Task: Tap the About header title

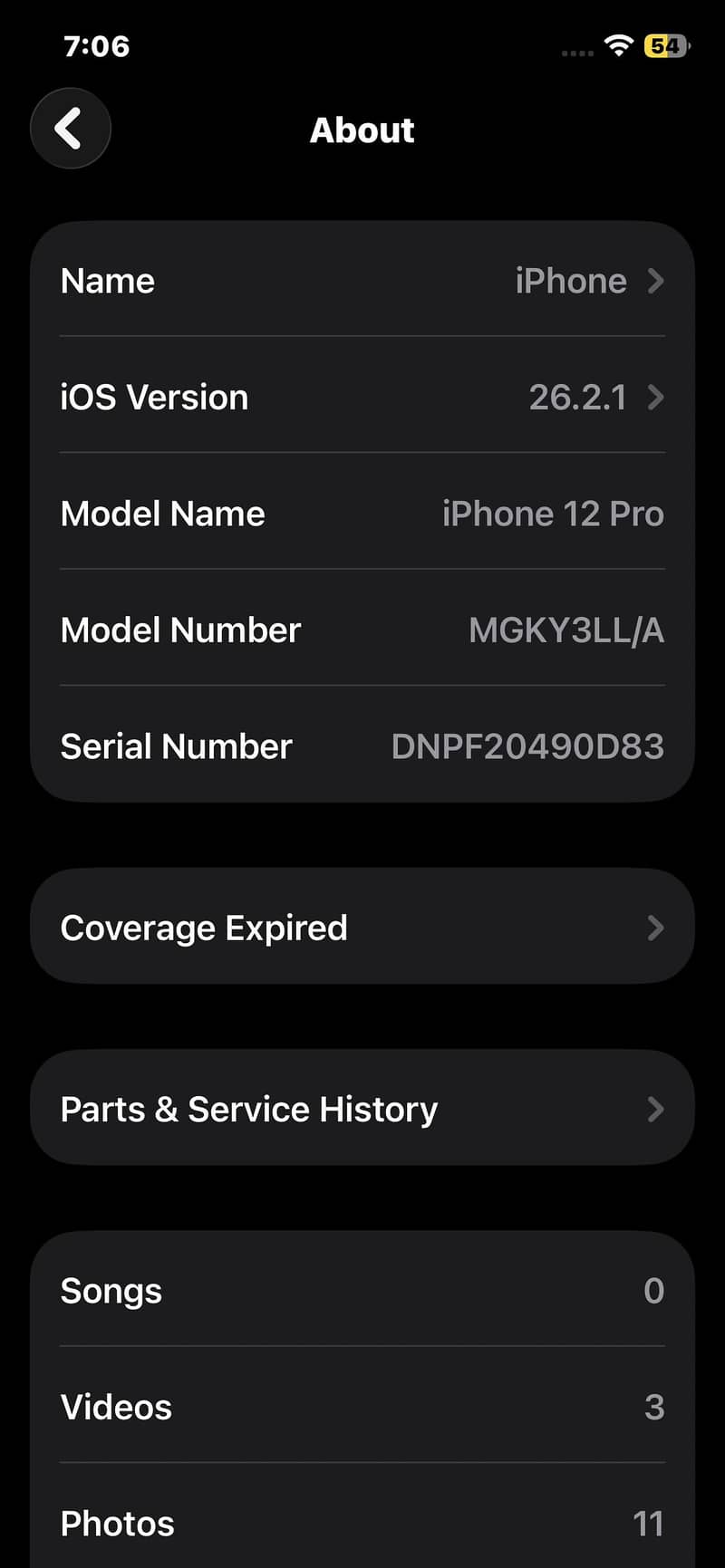Action: tap(362, 130)
